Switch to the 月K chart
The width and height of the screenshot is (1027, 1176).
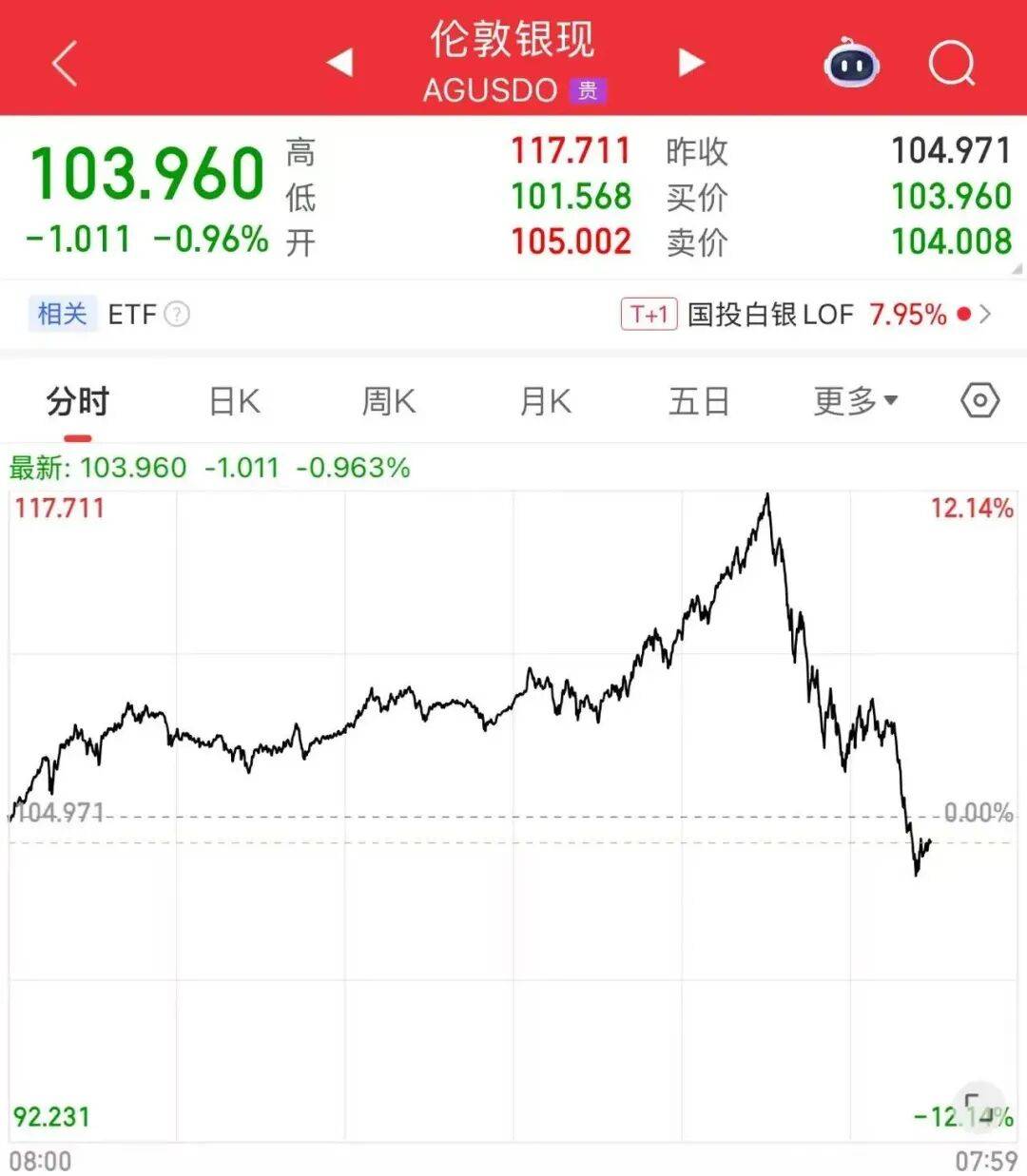point(545,401)
